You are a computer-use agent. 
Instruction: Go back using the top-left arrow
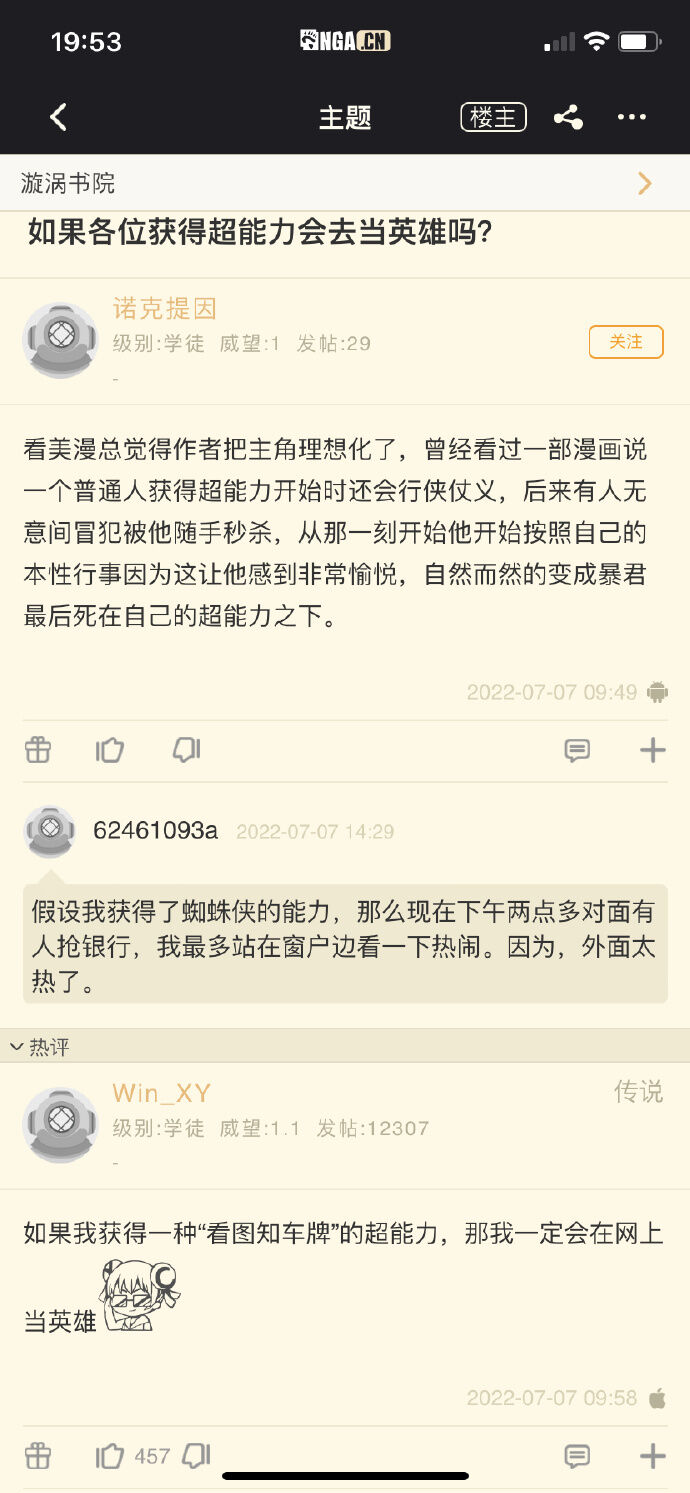(58, 117)
